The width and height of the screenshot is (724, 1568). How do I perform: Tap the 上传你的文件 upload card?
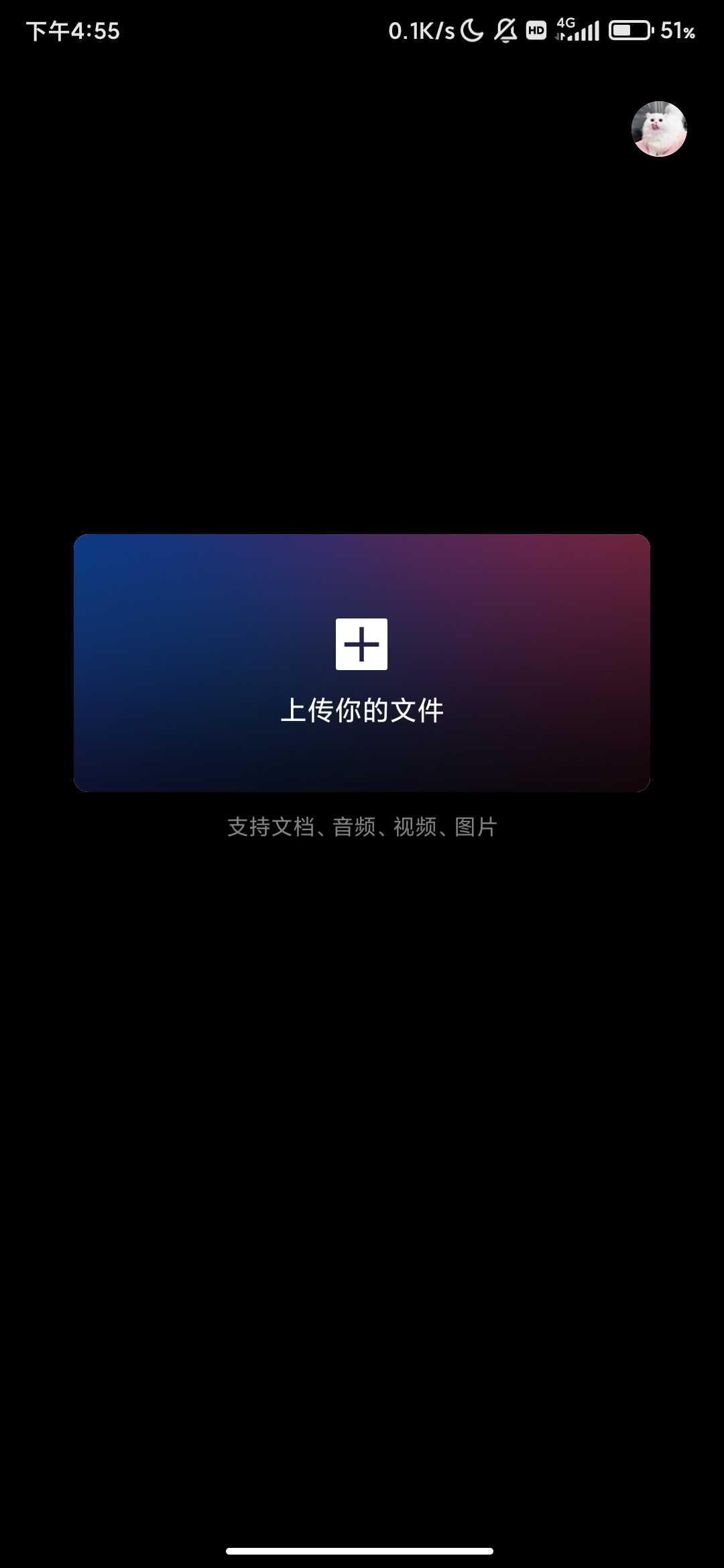[362, 662]
